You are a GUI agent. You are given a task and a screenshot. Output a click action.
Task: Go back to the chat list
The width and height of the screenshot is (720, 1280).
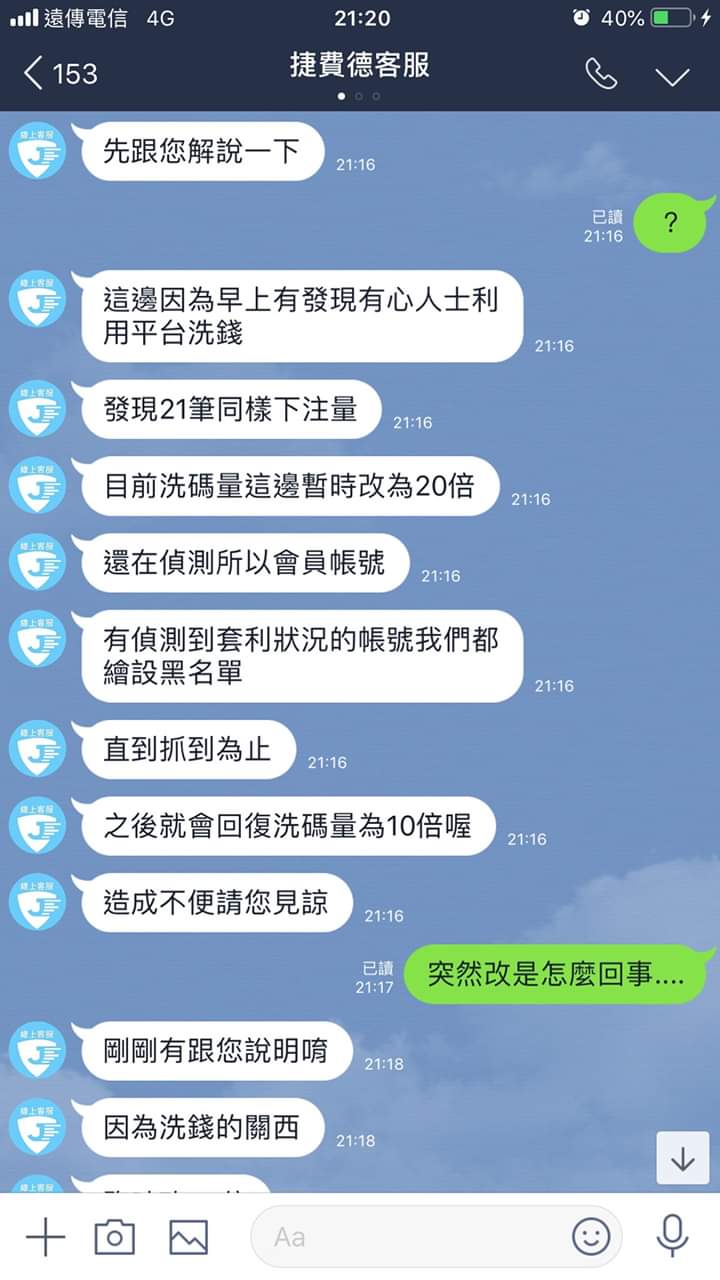click(x=58, y=73)
